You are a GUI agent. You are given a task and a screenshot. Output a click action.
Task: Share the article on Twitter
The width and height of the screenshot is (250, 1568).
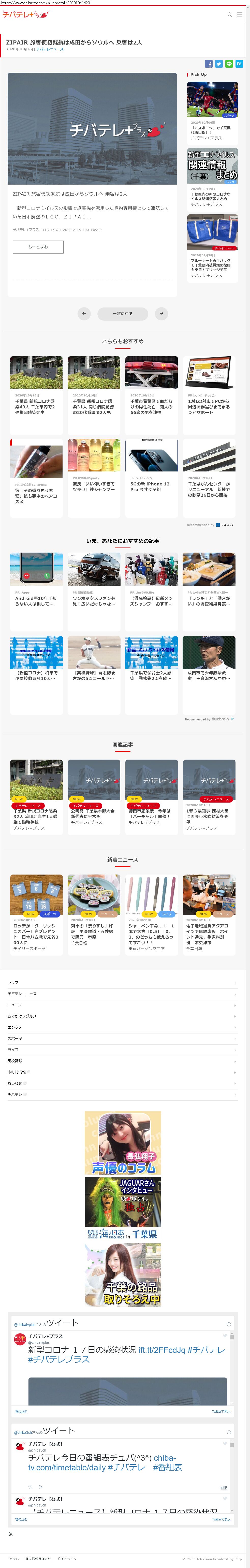click(219, 64)
